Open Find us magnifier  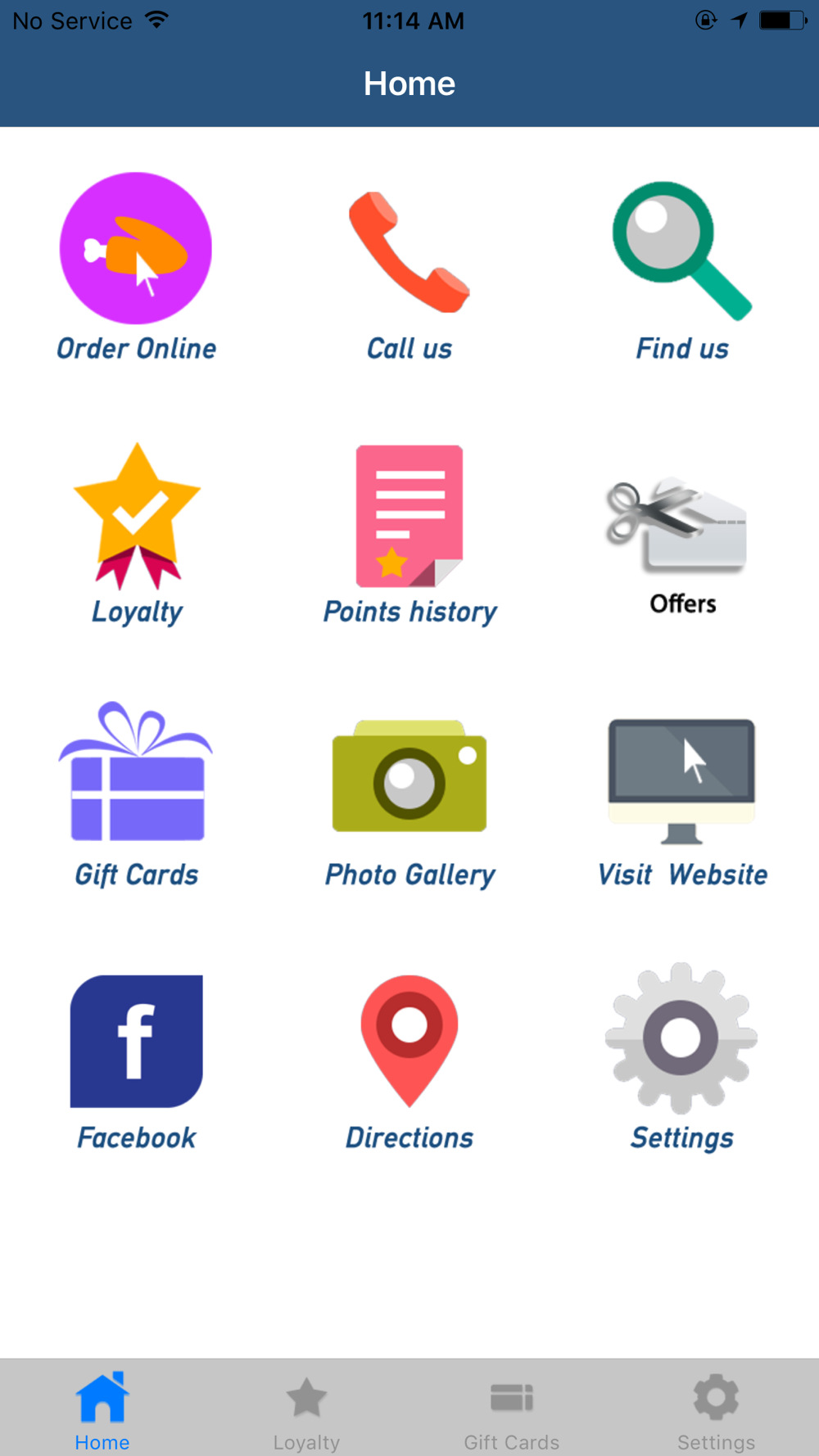[682, 251]
